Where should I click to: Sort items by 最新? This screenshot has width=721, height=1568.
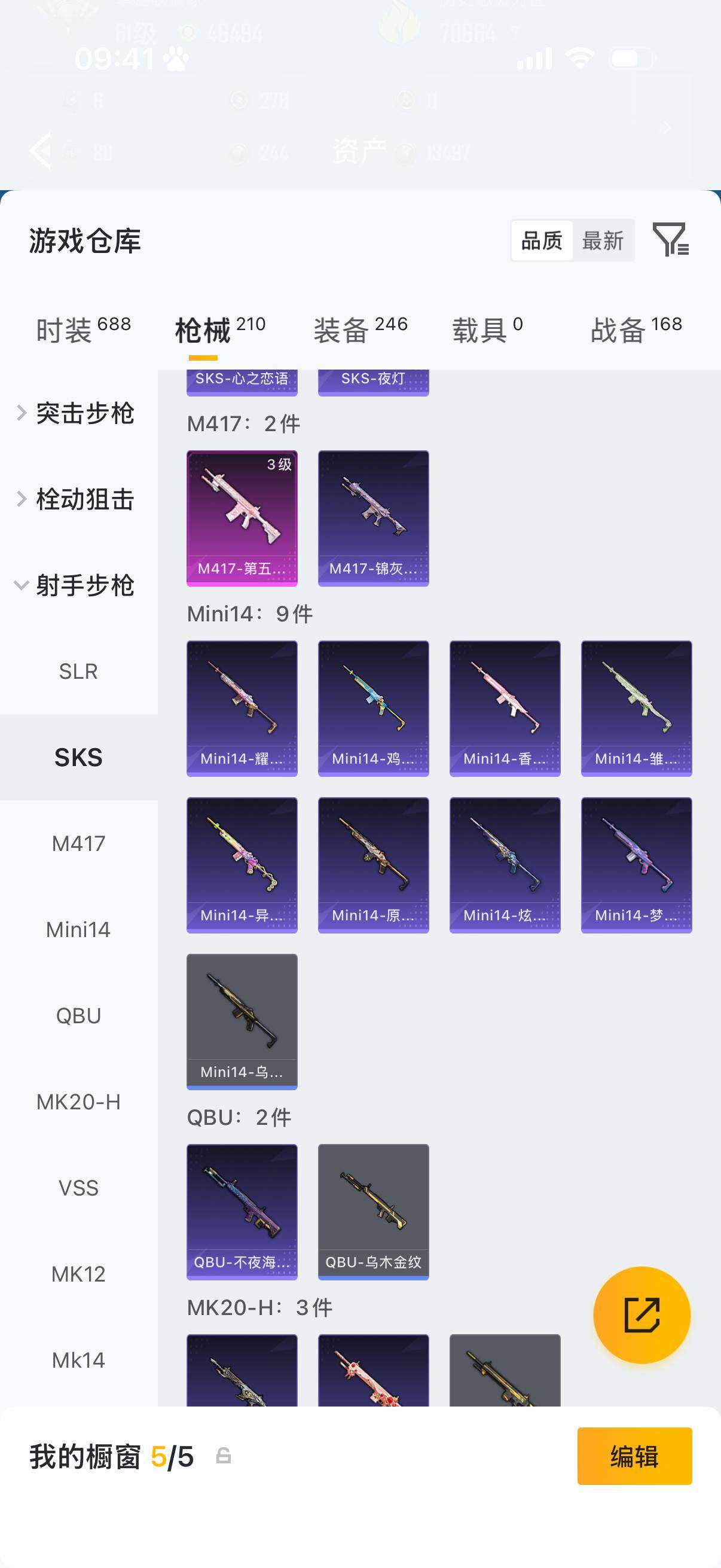click(603, 240)
